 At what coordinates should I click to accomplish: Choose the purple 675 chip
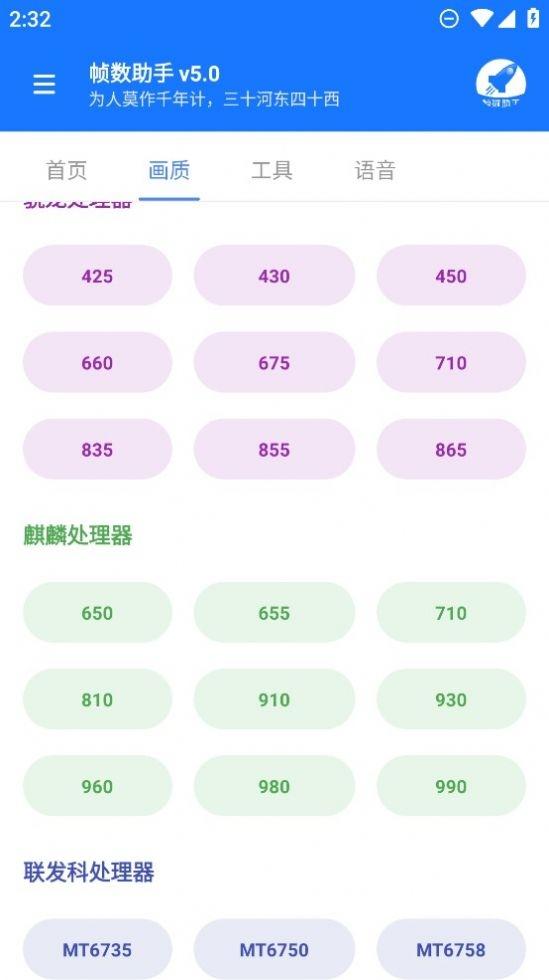(274, 362)
